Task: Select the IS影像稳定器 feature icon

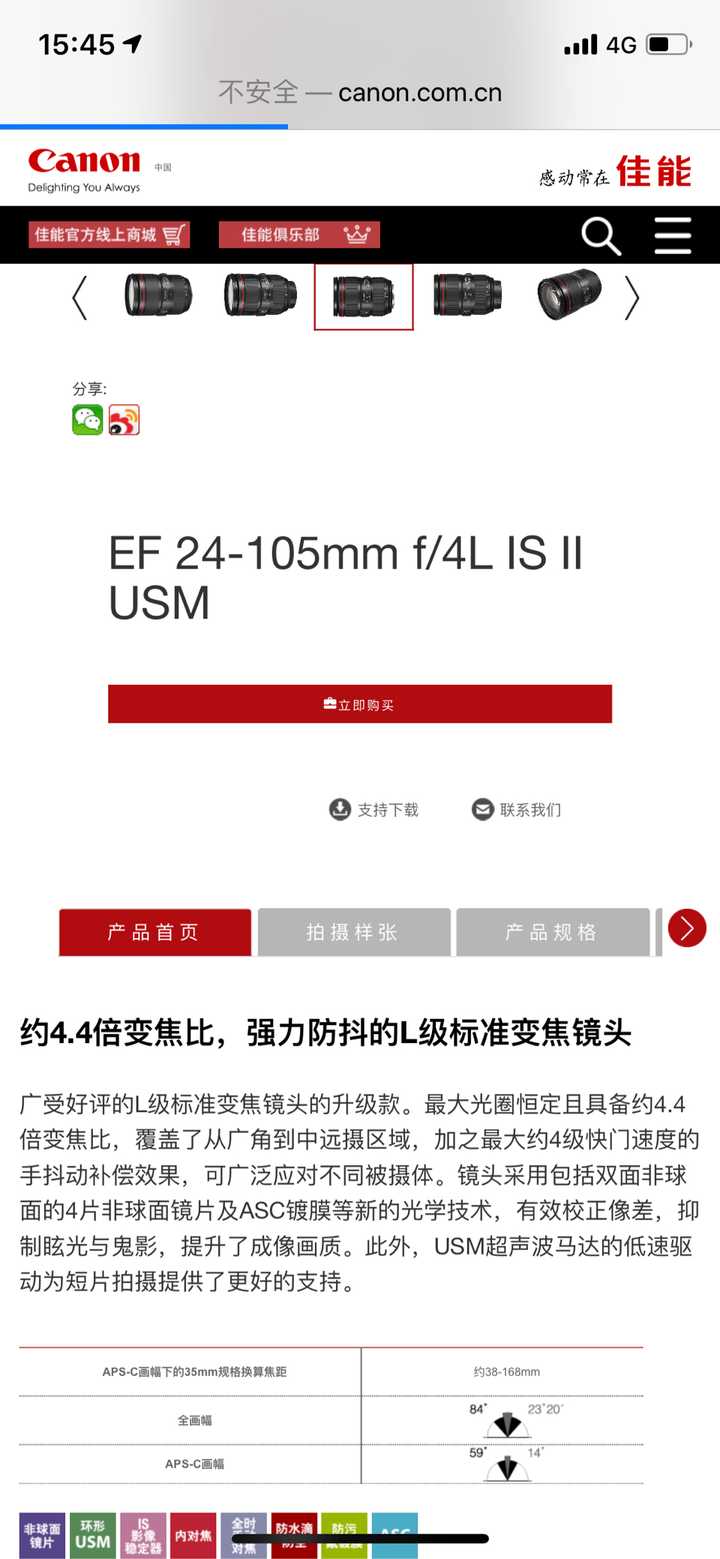Action: [143, 1530]
